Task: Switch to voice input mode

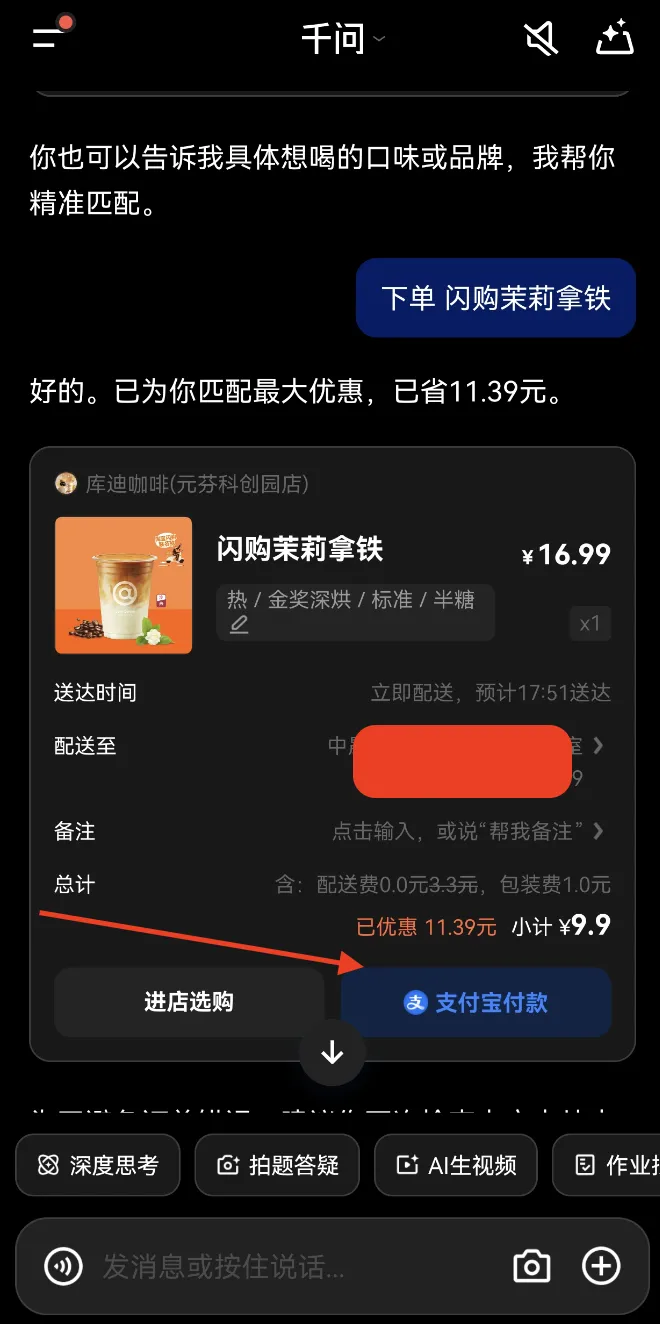Action: pos(63,1267)
